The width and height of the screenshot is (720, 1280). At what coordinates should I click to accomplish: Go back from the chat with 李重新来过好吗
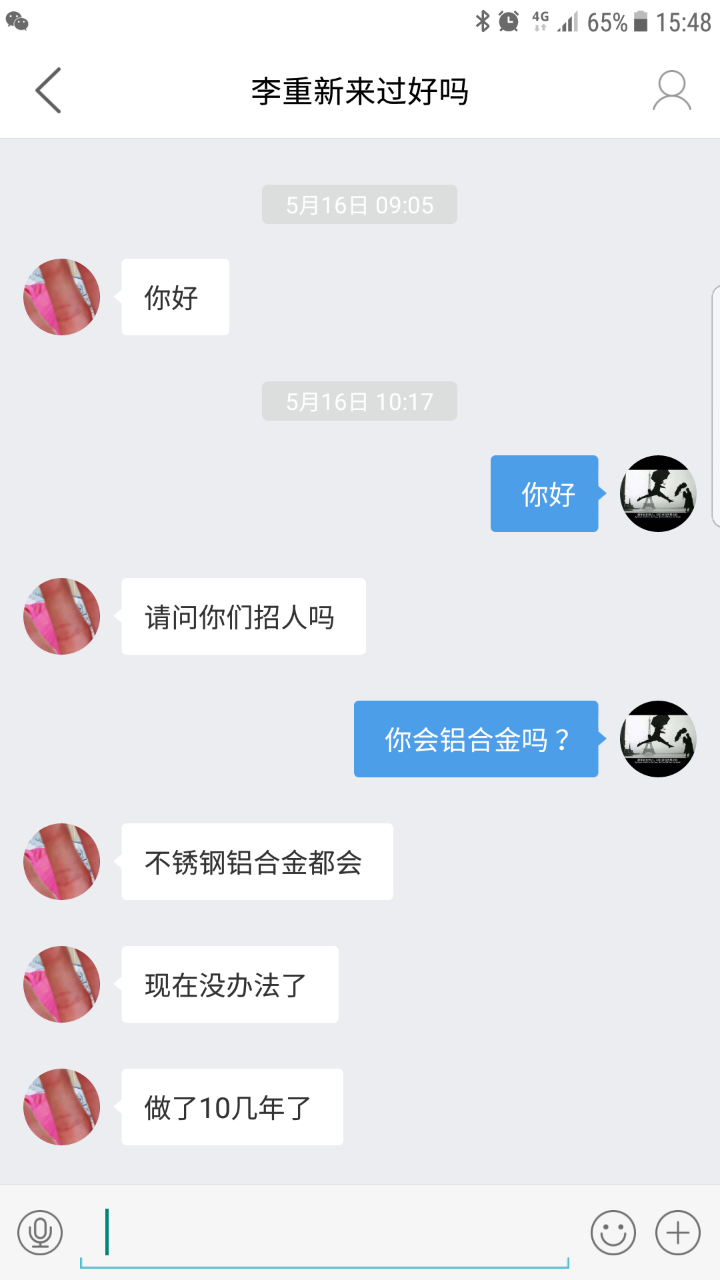pyautogui.click(x=48, y=91)
